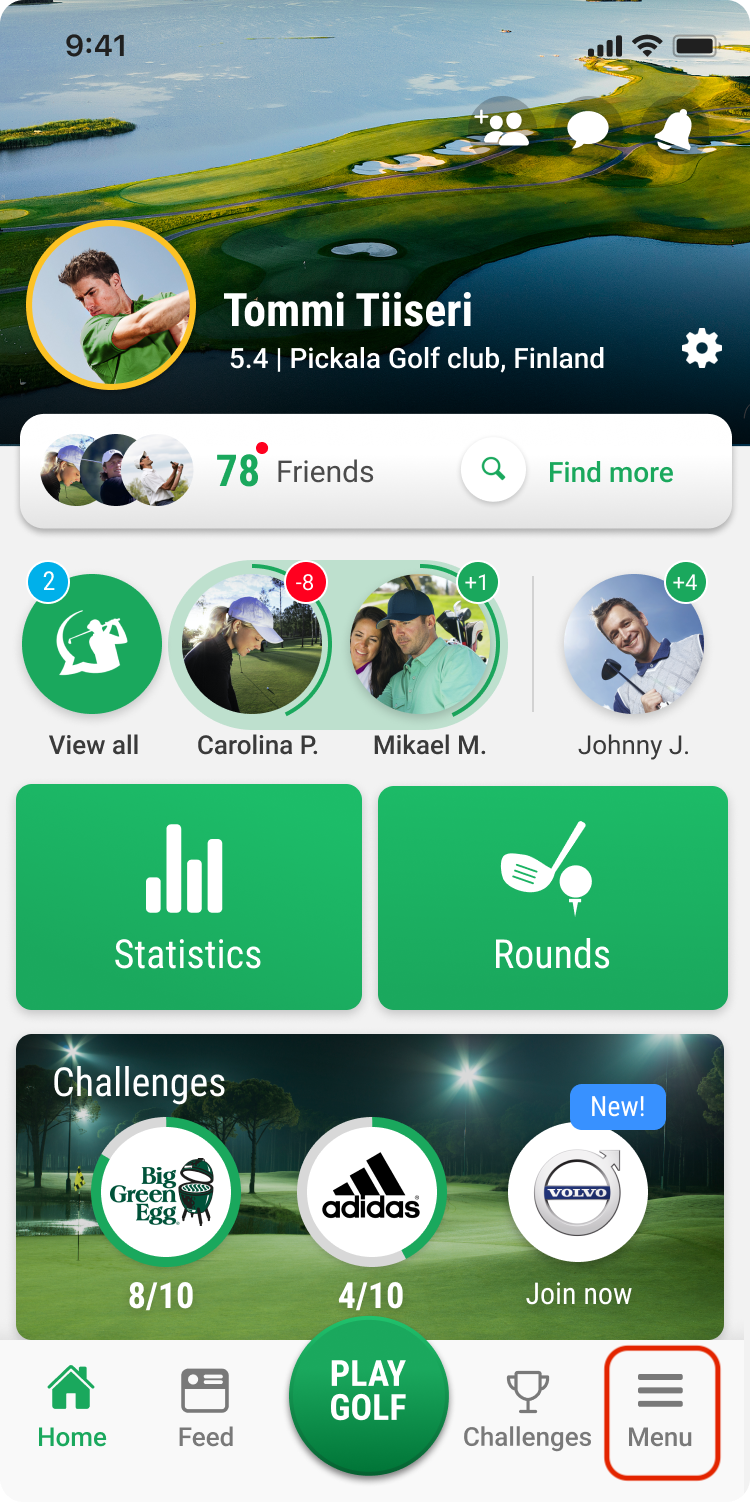This screenshot has width=750, height=1502.
Task: Open profile settings gear
Action: [x=701, y=349]
